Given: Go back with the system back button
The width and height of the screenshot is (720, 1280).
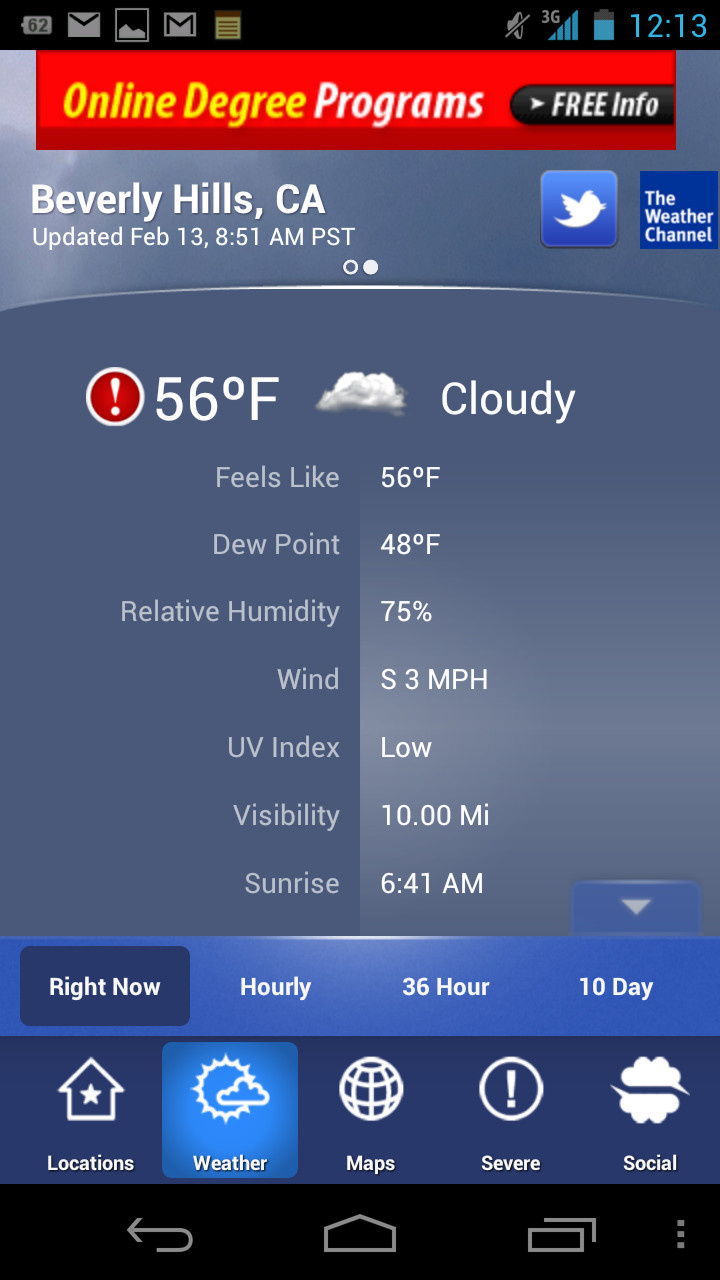Looking at the screenshot, I should [160, 1235].
